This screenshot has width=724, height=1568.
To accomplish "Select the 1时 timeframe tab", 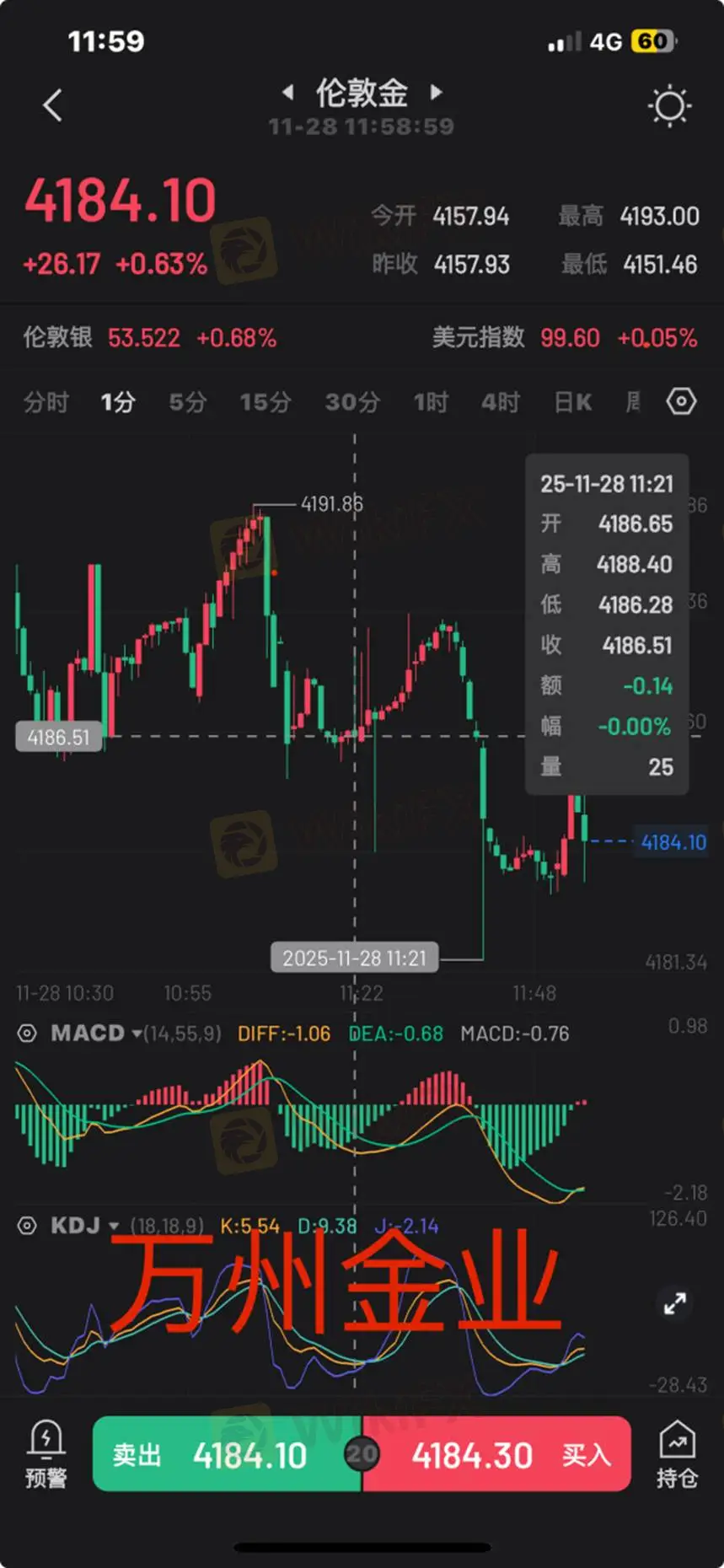I will coord(430,402).
